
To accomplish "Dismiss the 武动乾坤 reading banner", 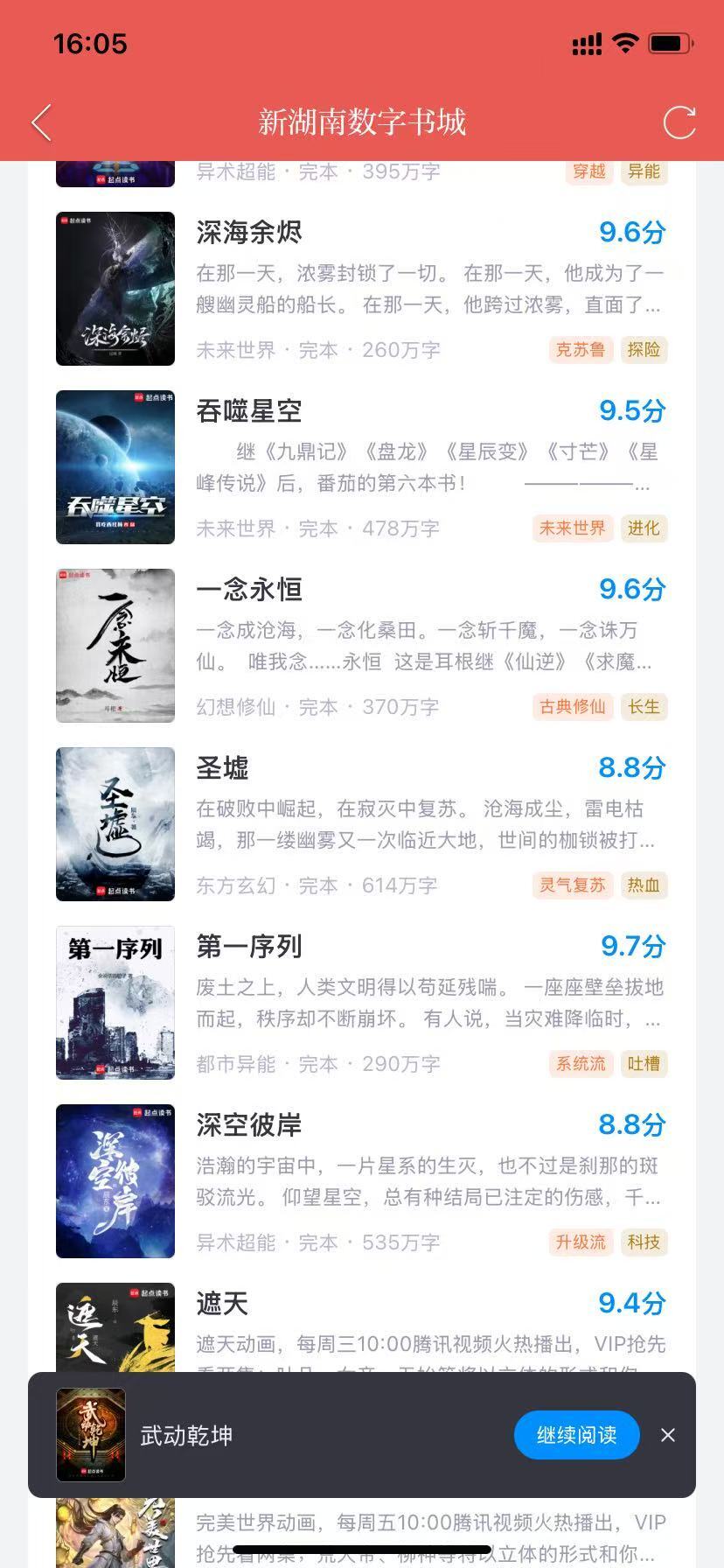I will (668, 1435).
